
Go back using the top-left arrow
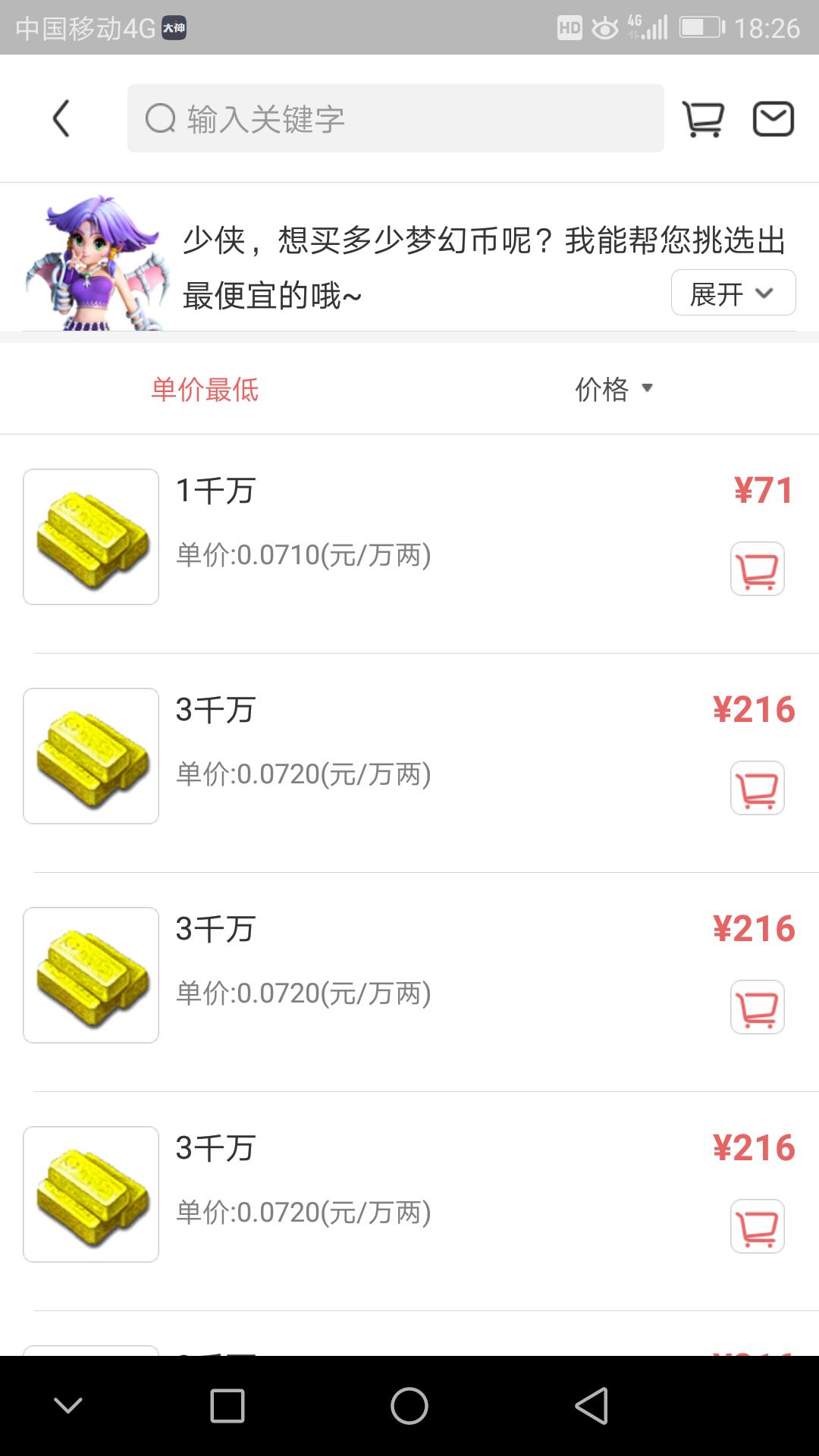(x=61, y=119)
